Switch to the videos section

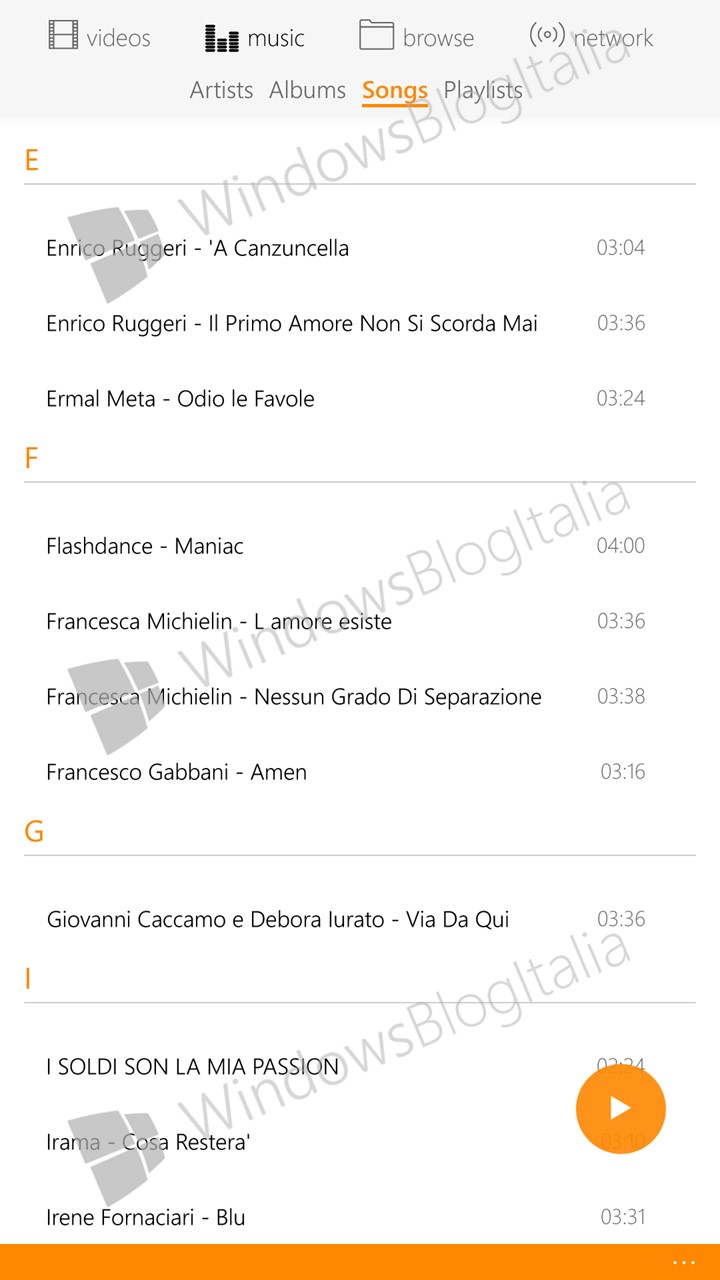pos(99,38)
